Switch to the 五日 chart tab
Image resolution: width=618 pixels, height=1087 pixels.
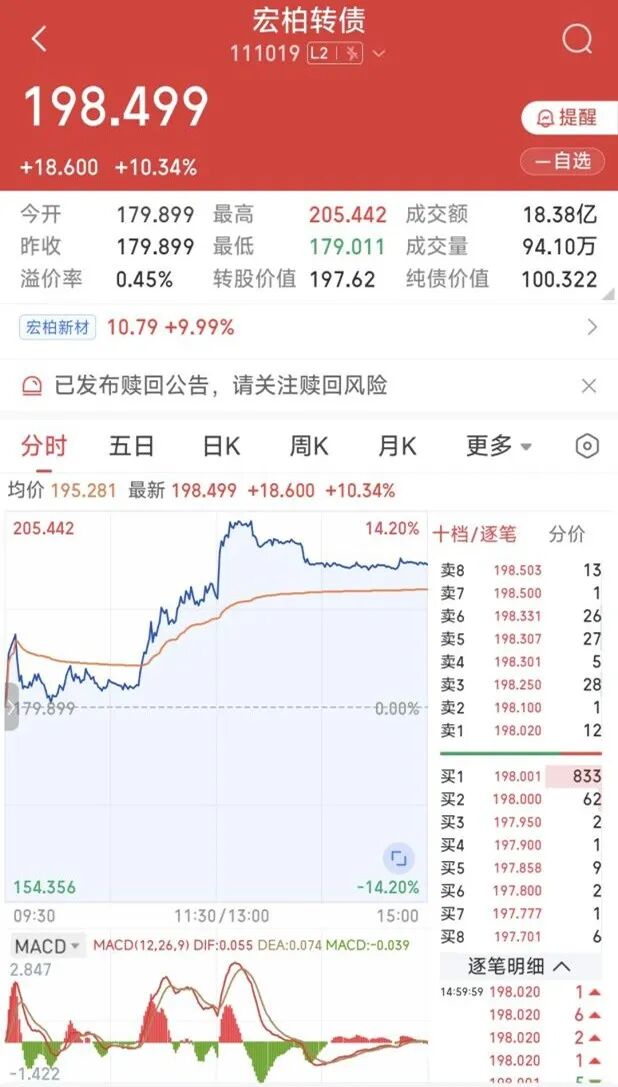[132, 446]
